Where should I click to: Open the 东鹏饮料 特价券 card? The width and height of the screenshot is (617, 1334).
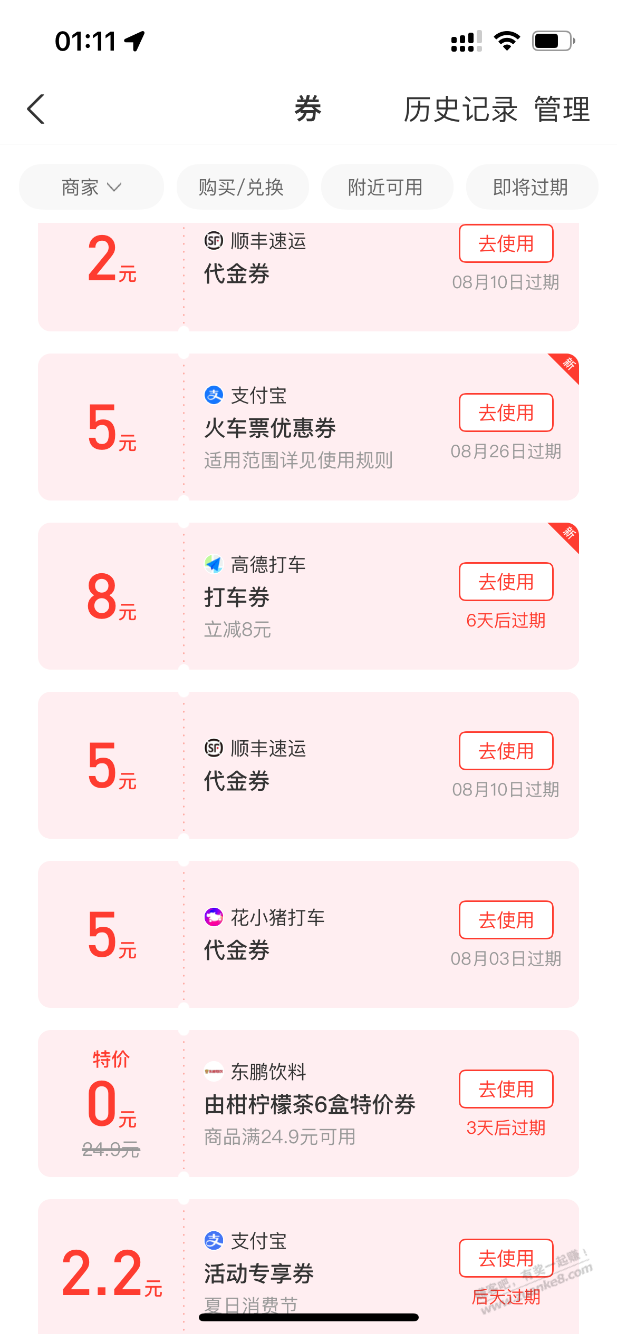tap(308, 1103)
